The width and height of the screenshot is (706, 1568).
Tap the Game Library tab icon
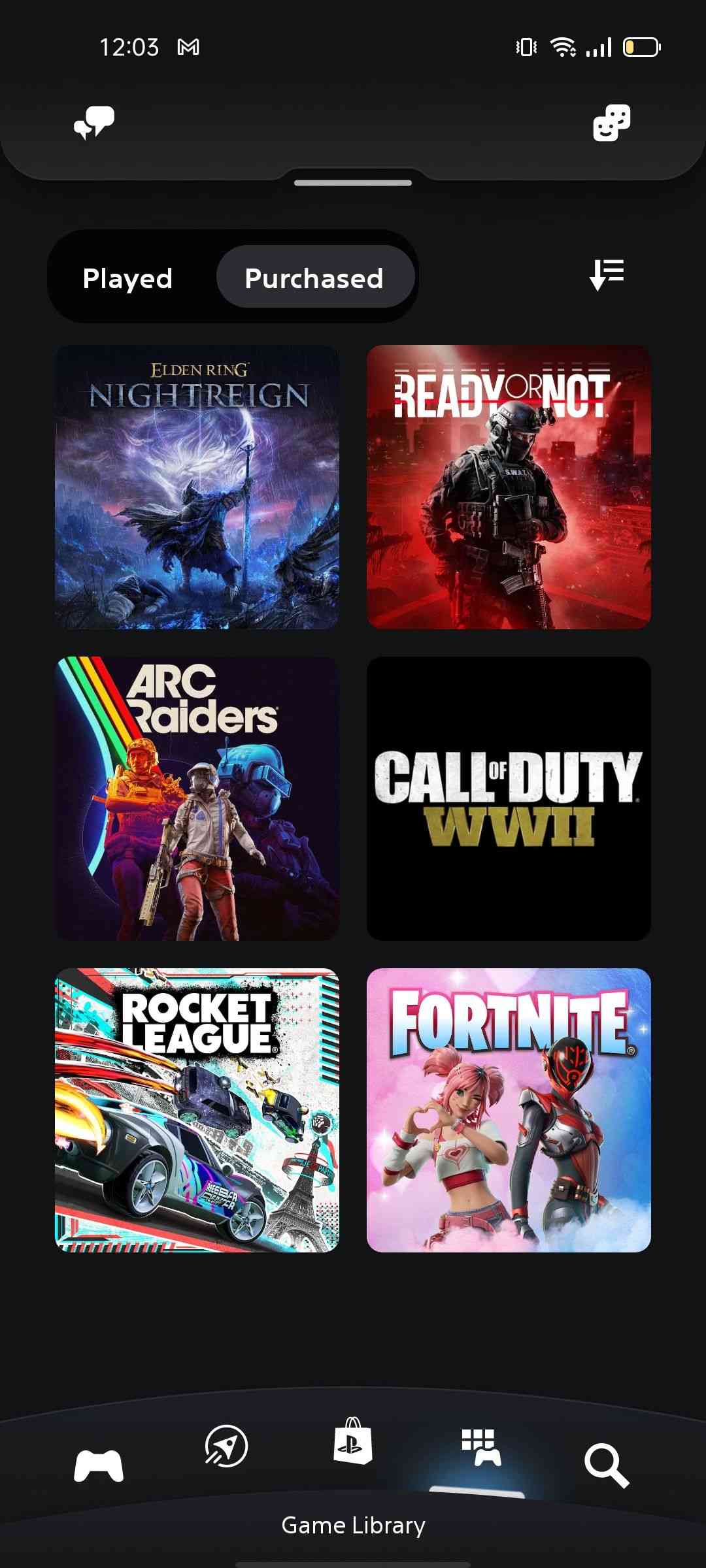tap(481, 1448)
